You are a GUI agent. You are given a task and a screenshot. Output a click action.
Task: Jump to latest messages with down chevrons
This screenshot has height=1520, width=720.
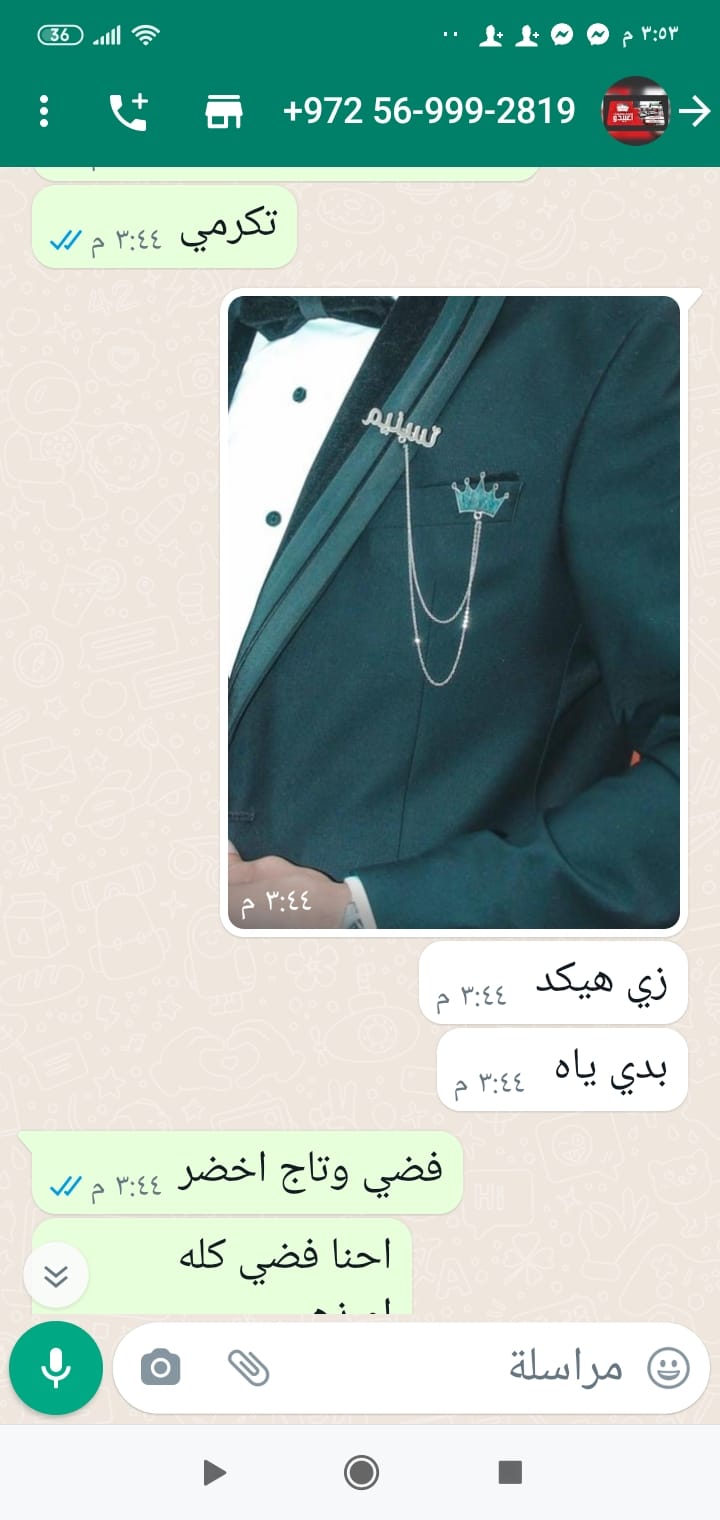coord(56,1275)
